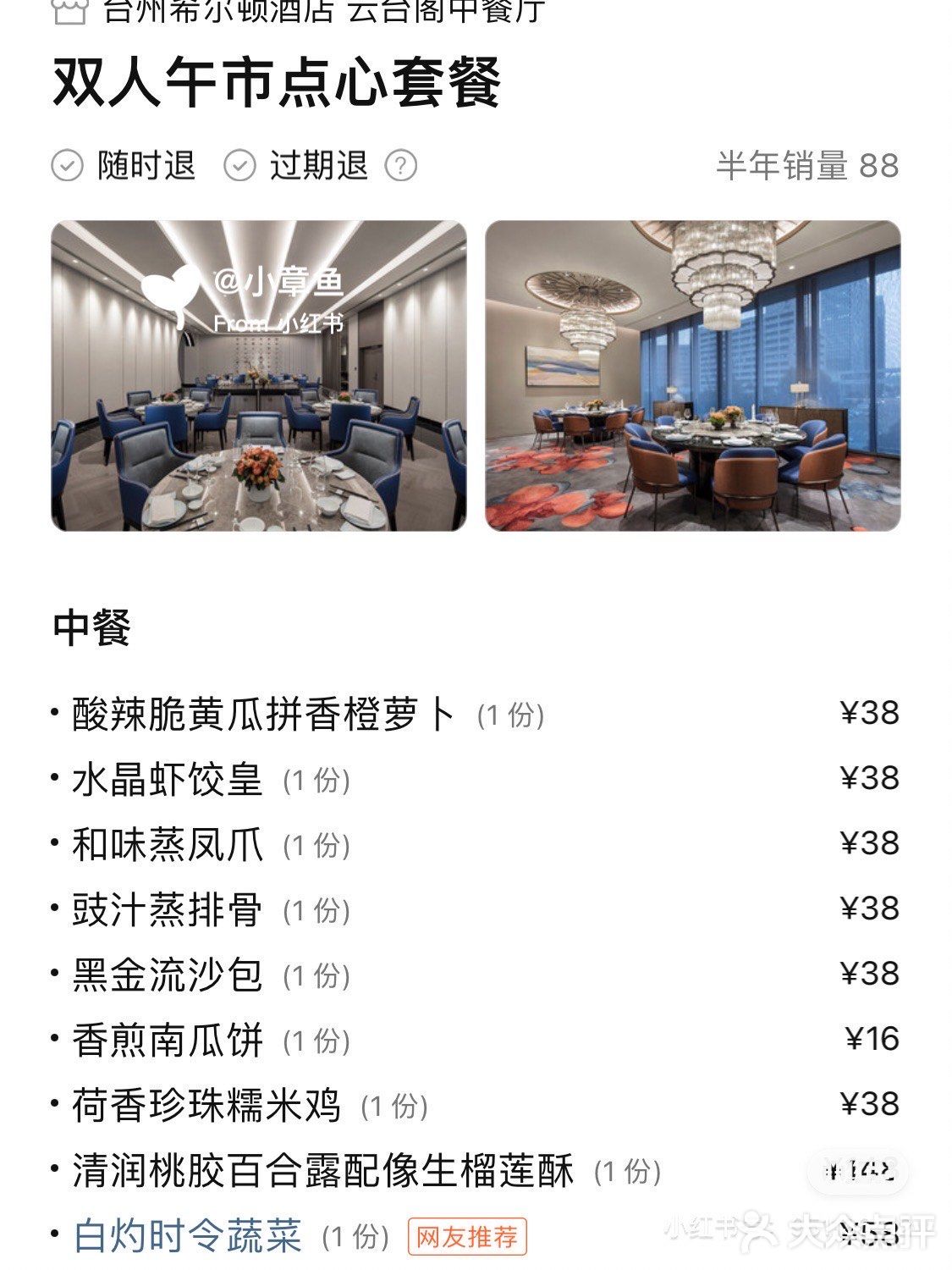The width and height of the screenshot is (952, 1270).
Task: Toggle the checkmark circle beside 随时退
Action: [68, 166]
